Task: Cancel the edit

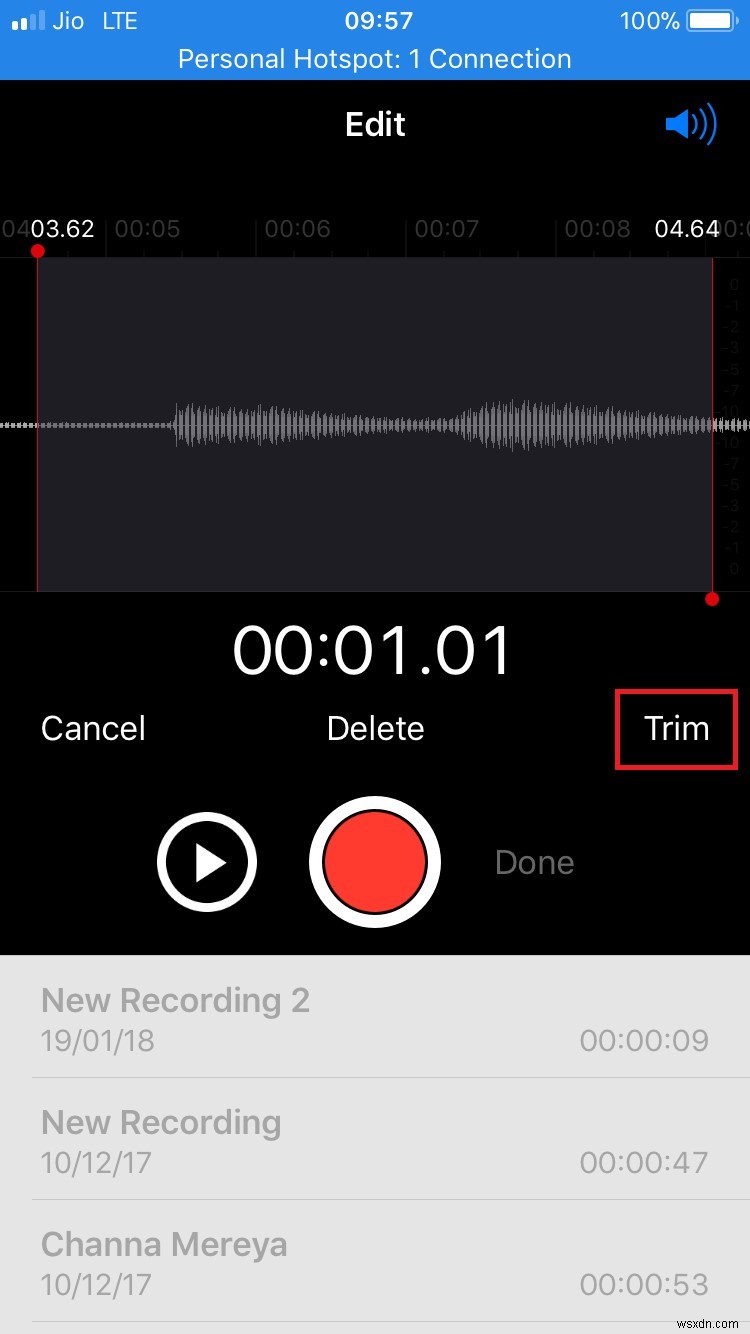Action: [x=93, y=729]
